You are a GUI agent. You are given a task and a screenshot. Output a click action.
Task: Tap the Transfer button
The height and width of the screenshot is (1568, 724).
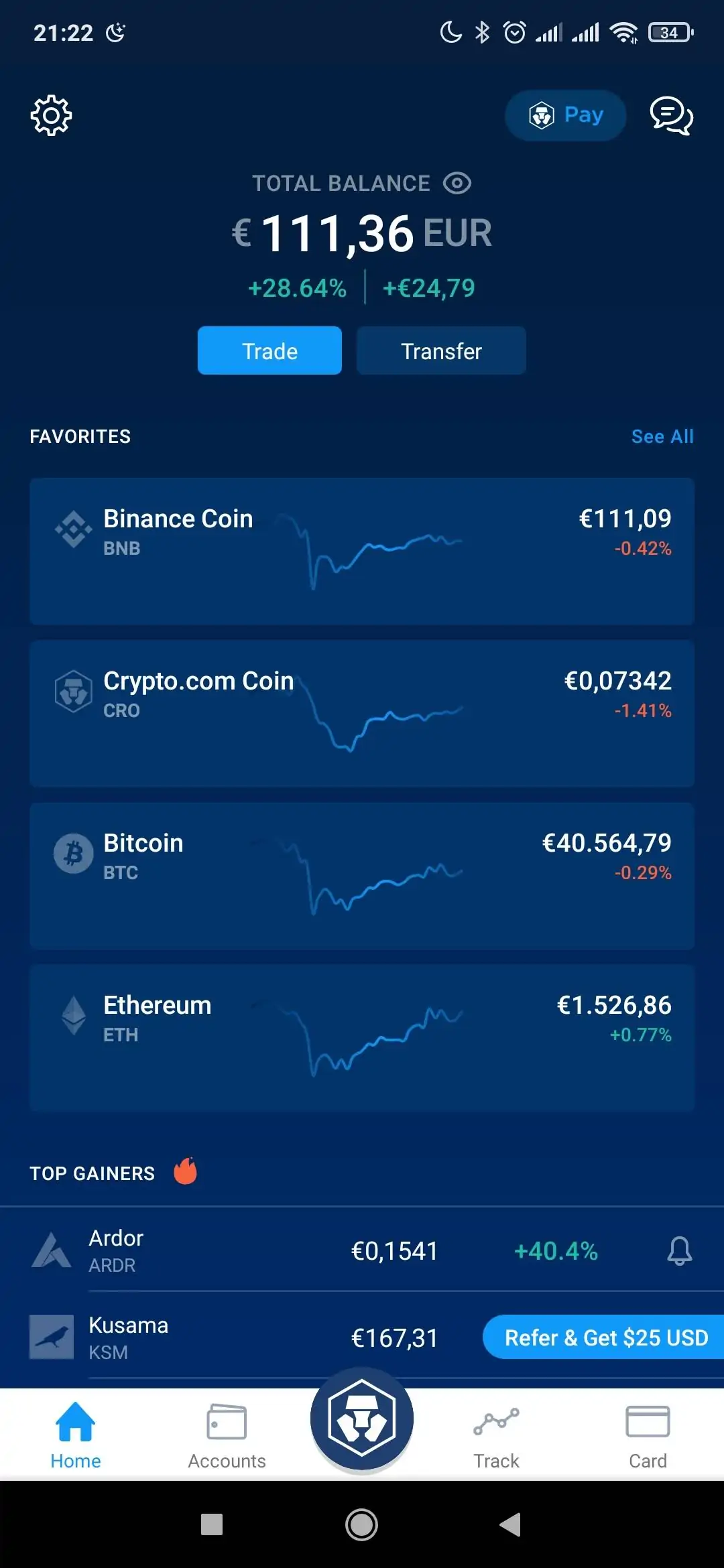pyautogui.click(x=441, y=350)
